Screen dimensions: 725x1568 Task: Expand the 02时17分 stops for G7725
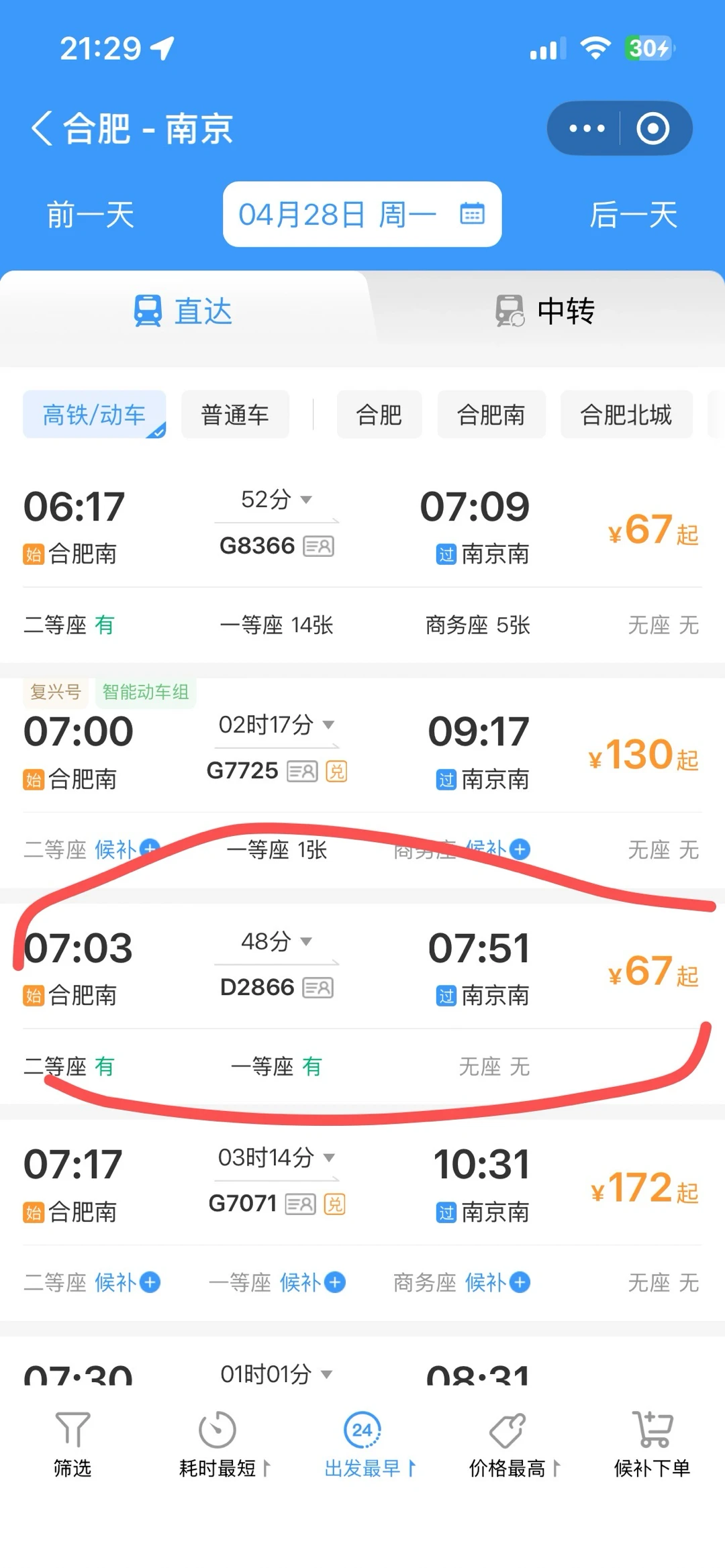click(277, 725)
